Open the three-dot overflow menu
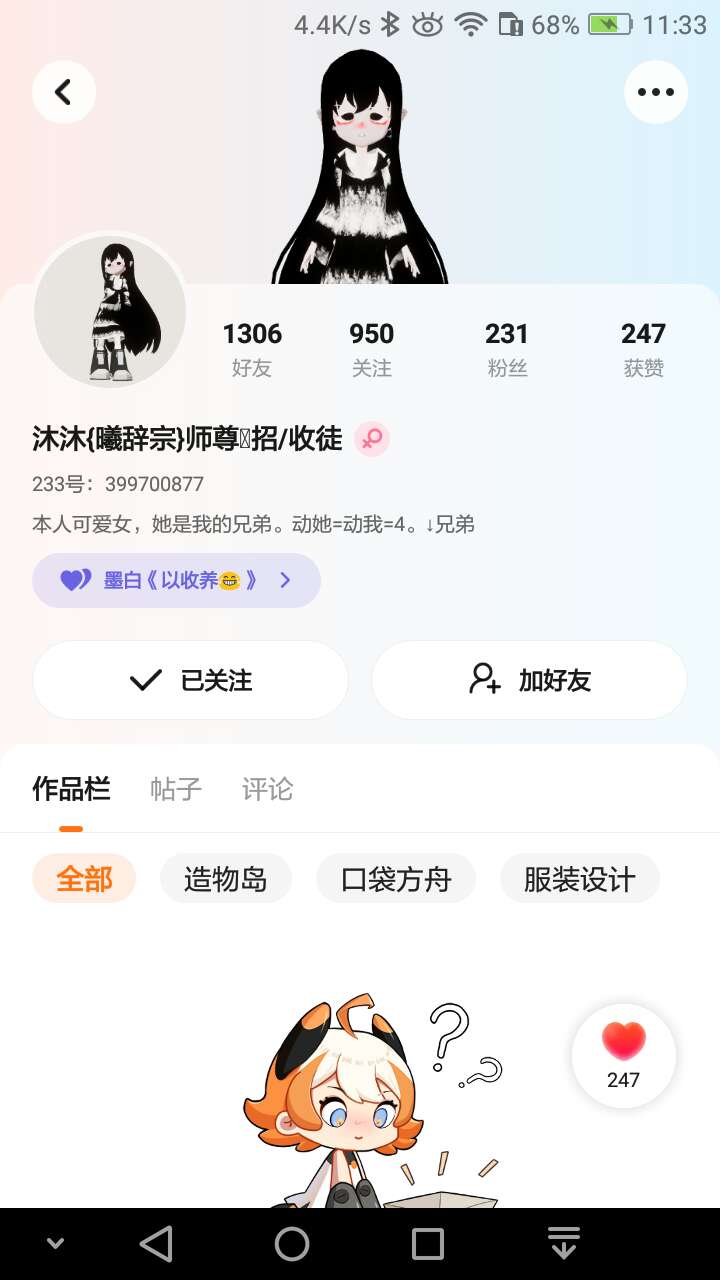This screenshot has width=720, height=1280. coord(656,92)
